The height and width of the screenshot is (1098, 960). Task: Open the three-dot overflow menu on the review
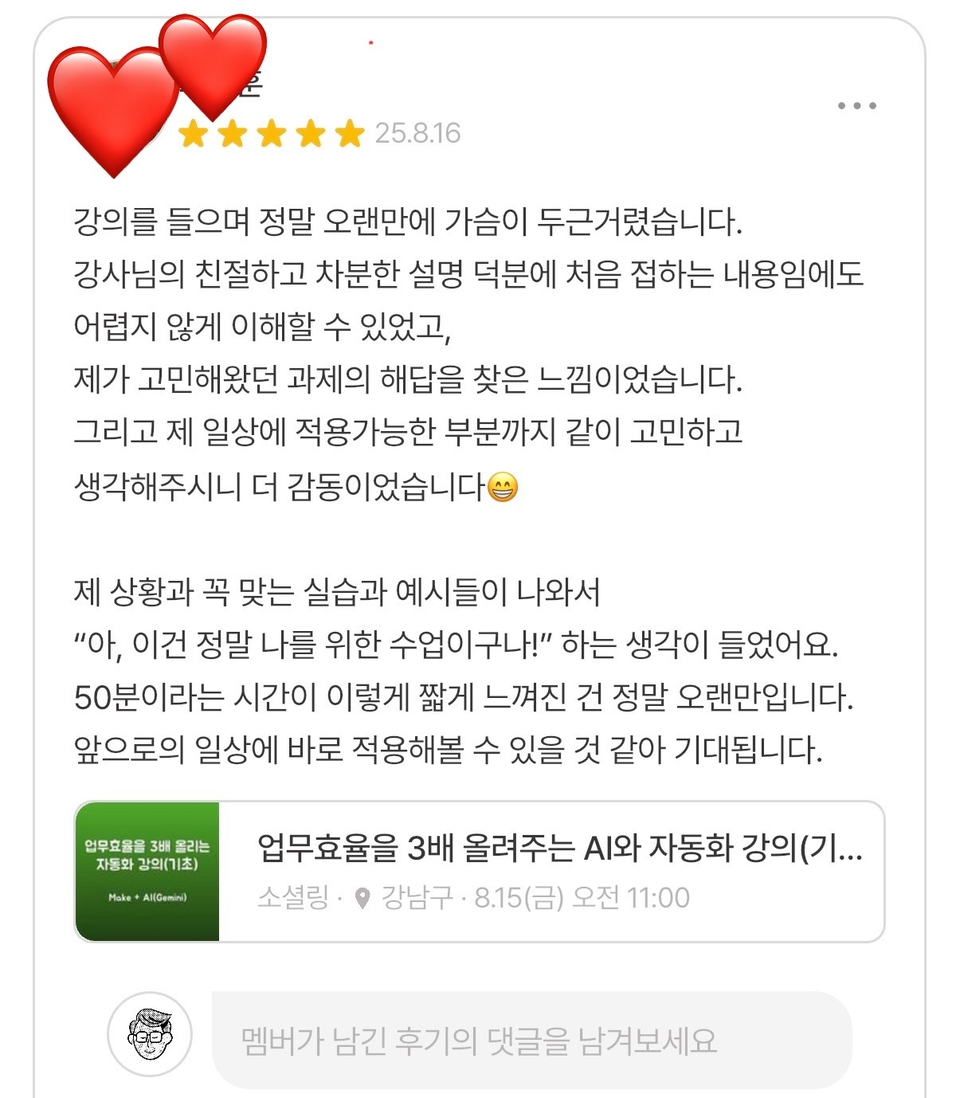pyautogui.click(x=857, y=106)
